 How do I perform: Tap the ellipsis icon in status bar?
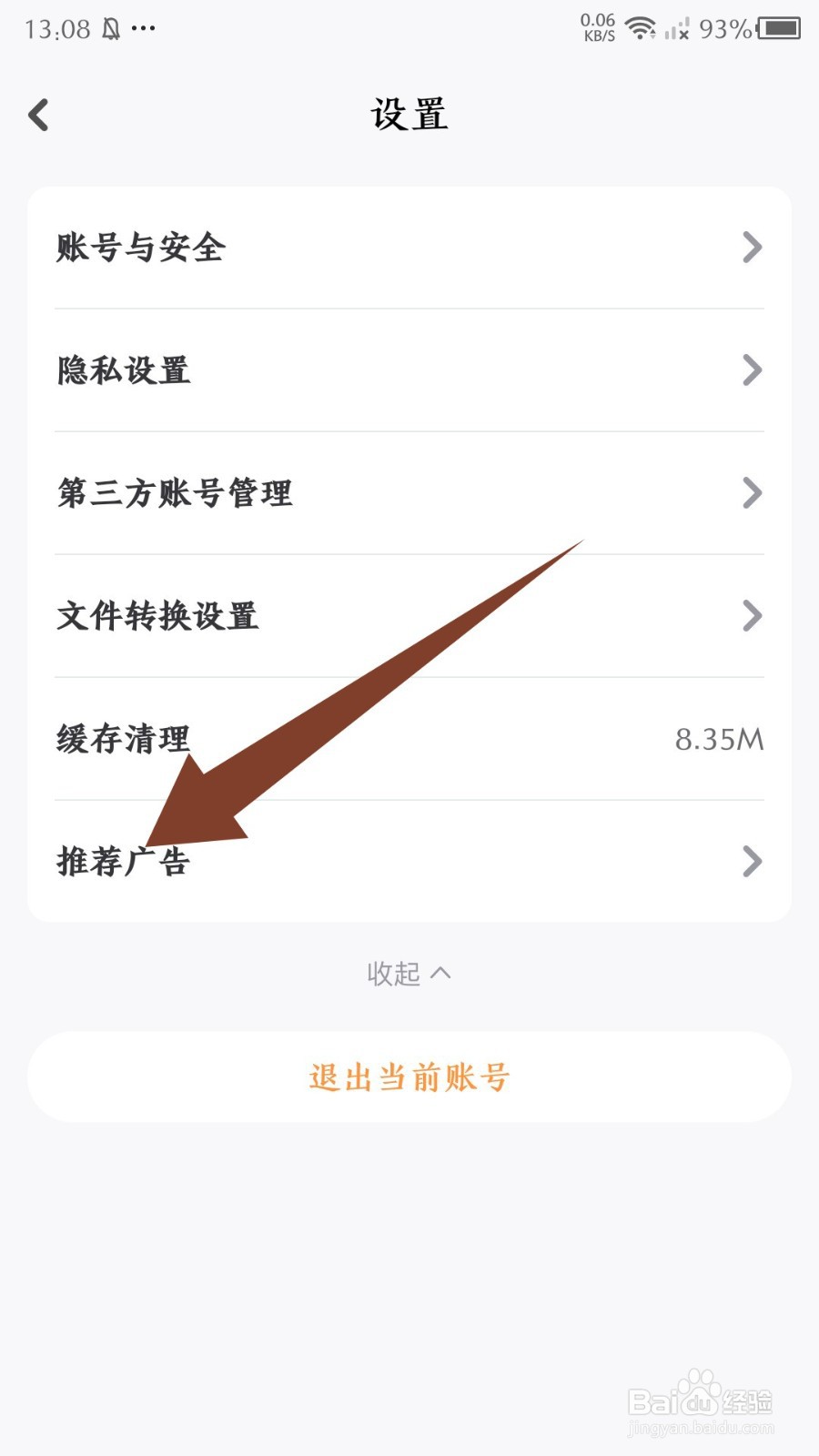pos(144,30)
